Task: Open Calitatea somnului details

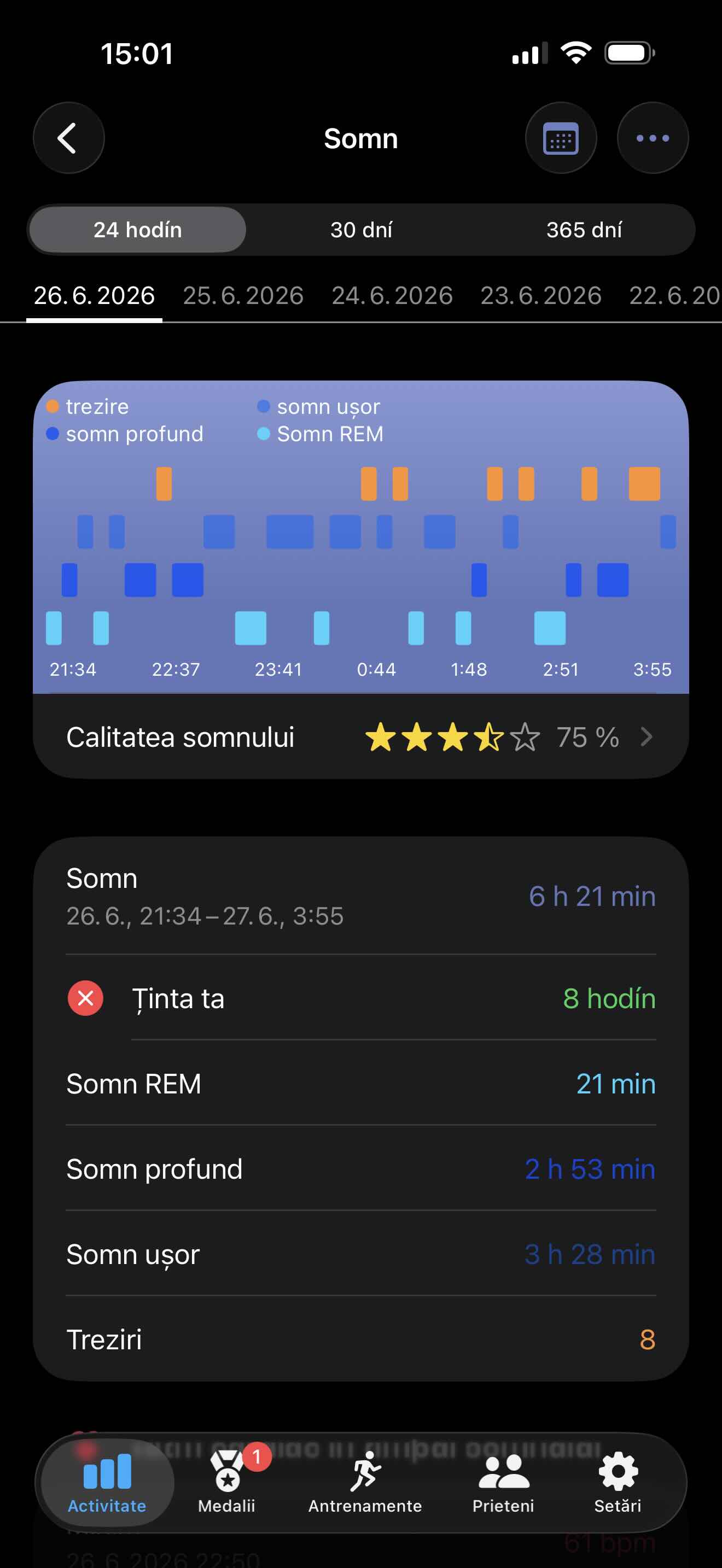Action: (361, 737)
